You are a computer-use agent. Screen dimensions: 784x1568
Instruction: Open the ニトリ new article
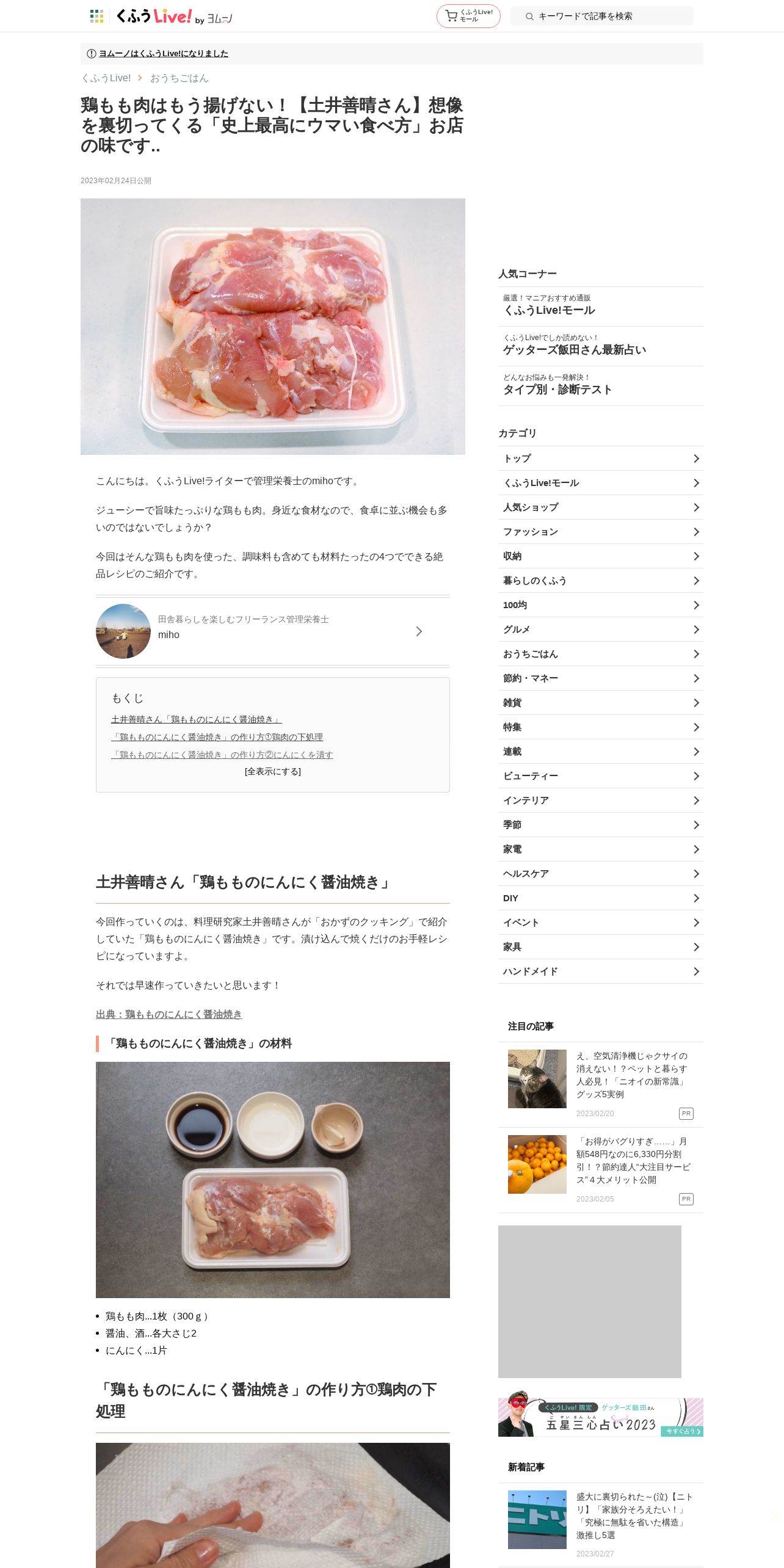click(601, 1525)
